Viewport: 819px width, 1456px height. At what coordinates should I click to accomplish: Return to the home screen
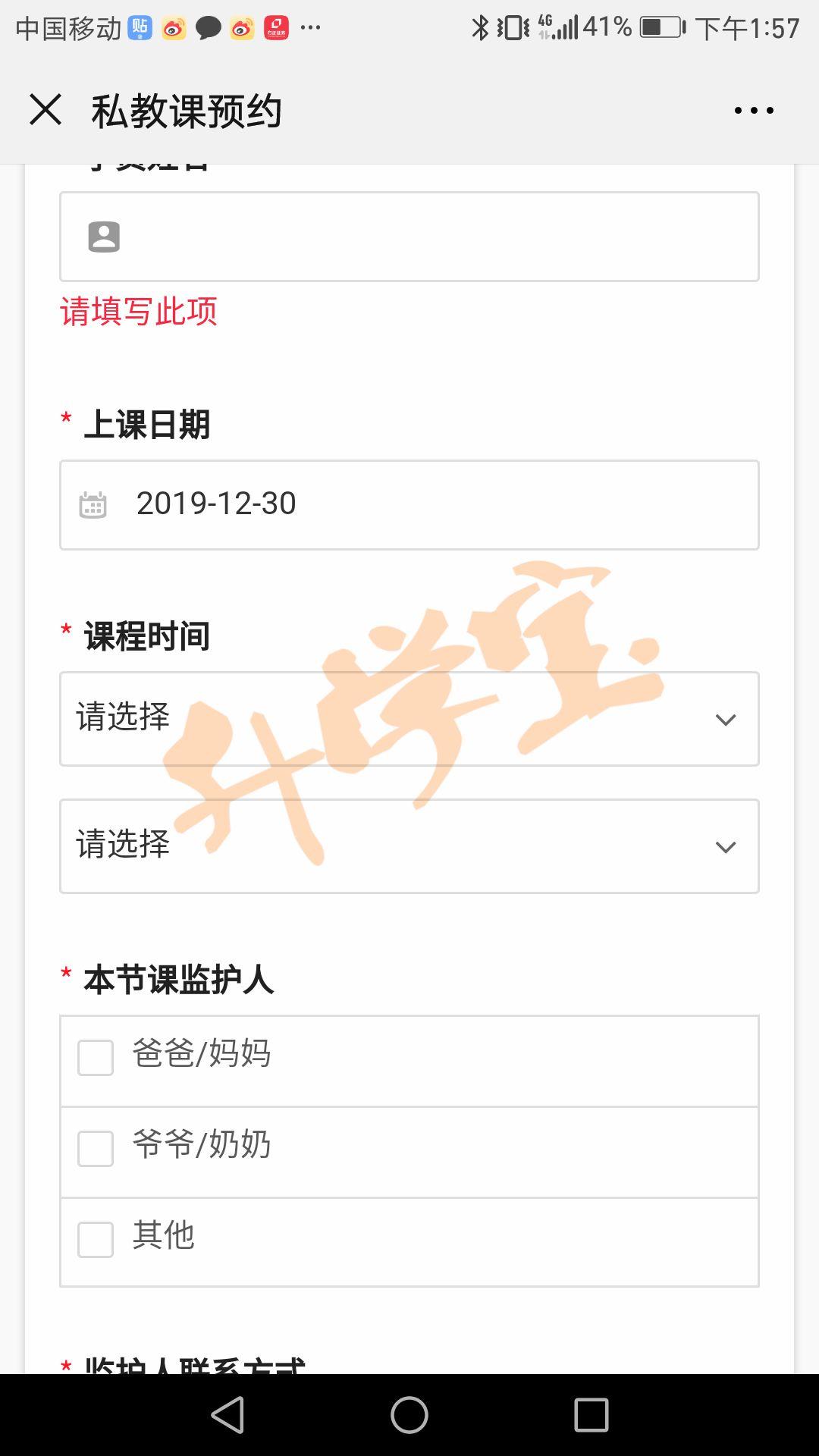pos(409,1415)
